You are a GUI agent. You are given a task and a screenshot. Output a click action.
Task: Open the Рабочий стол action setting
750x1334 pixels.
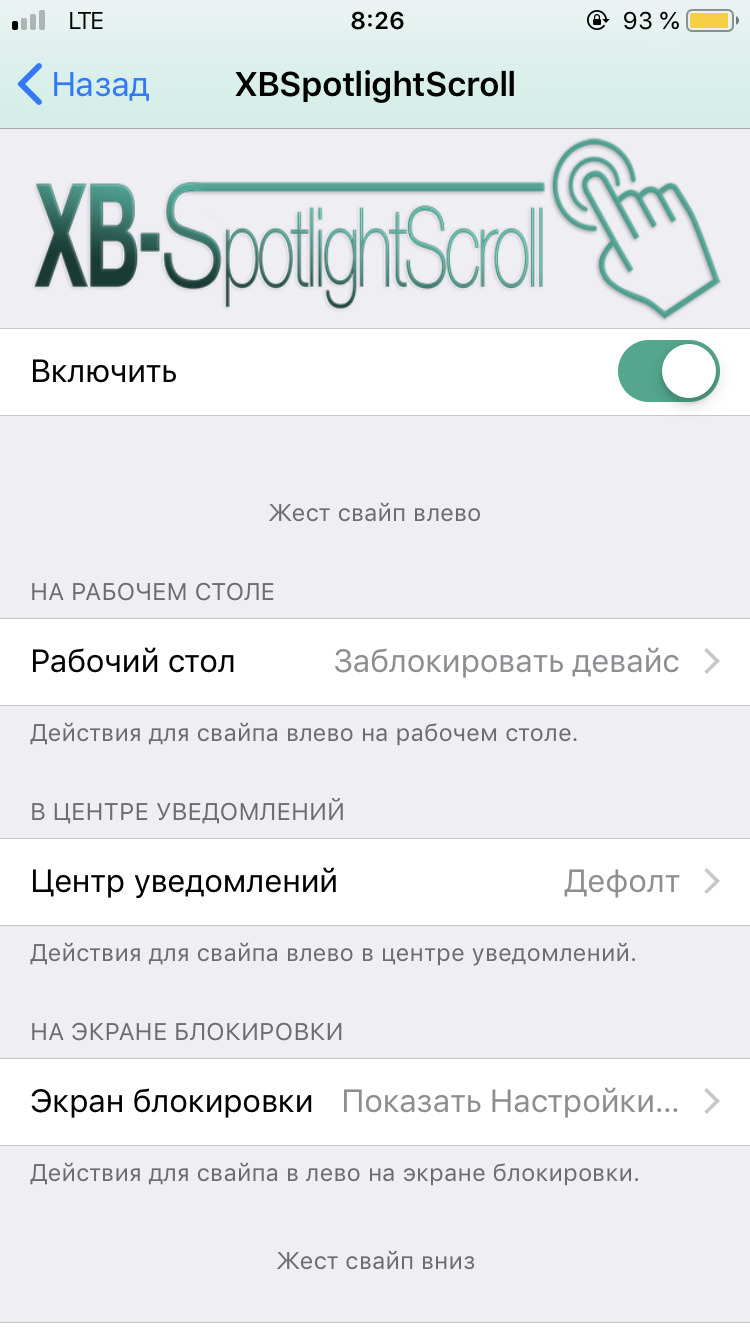(x=375, y=662)
